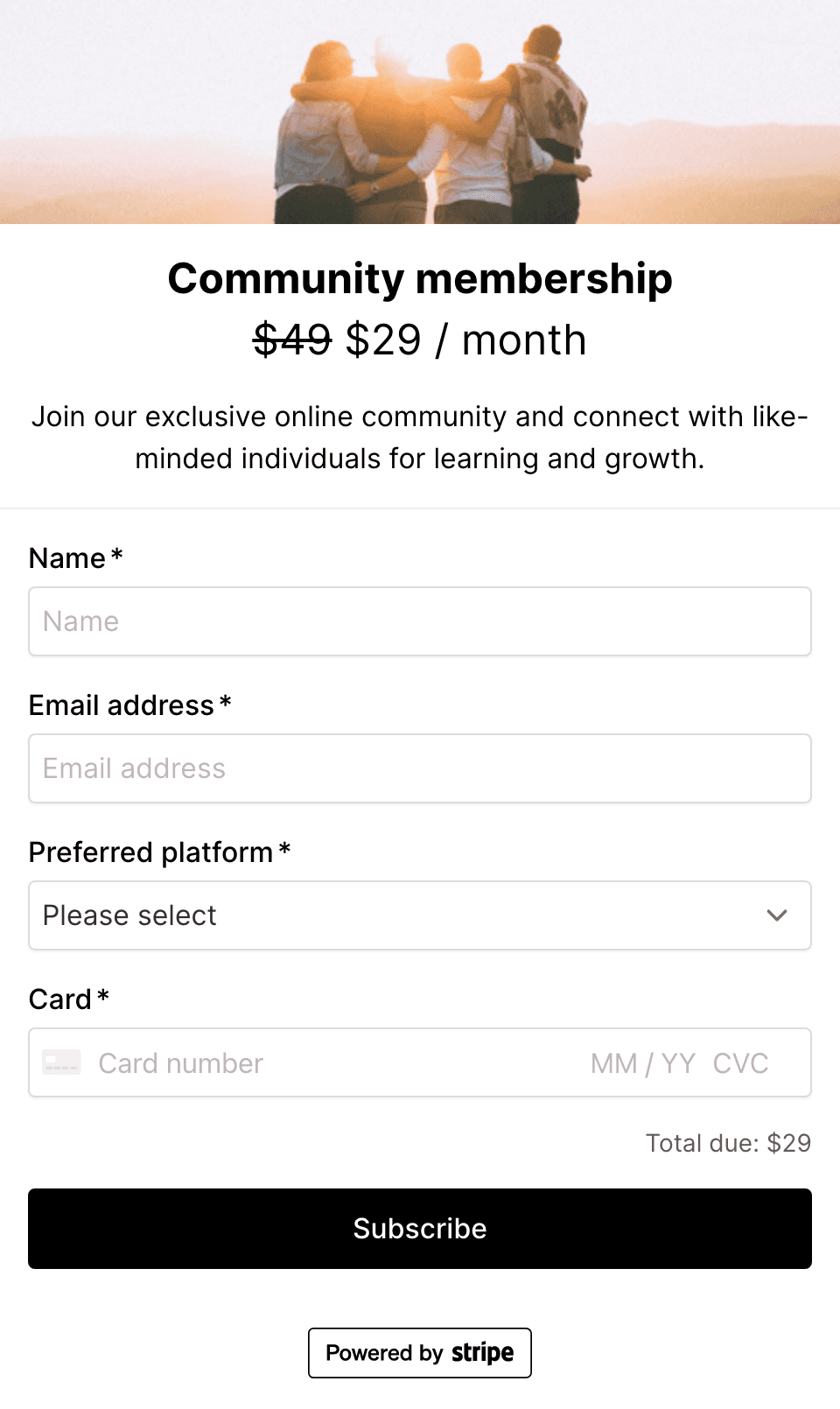Select the Card number field
Viewport: 840px width, 1409px height.
(x=332, y=1063)
